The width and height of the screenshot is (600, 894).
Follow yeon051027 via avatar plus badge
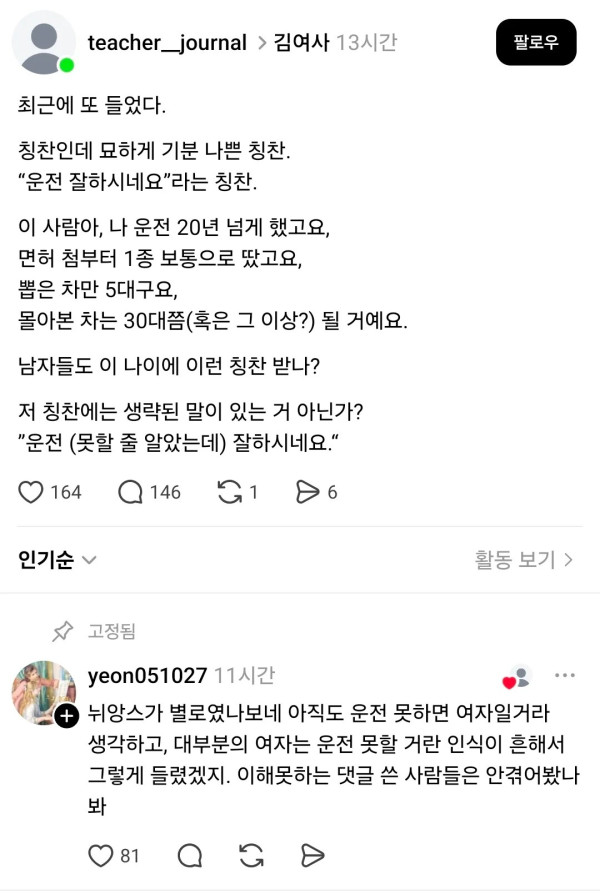coord(66,716)
